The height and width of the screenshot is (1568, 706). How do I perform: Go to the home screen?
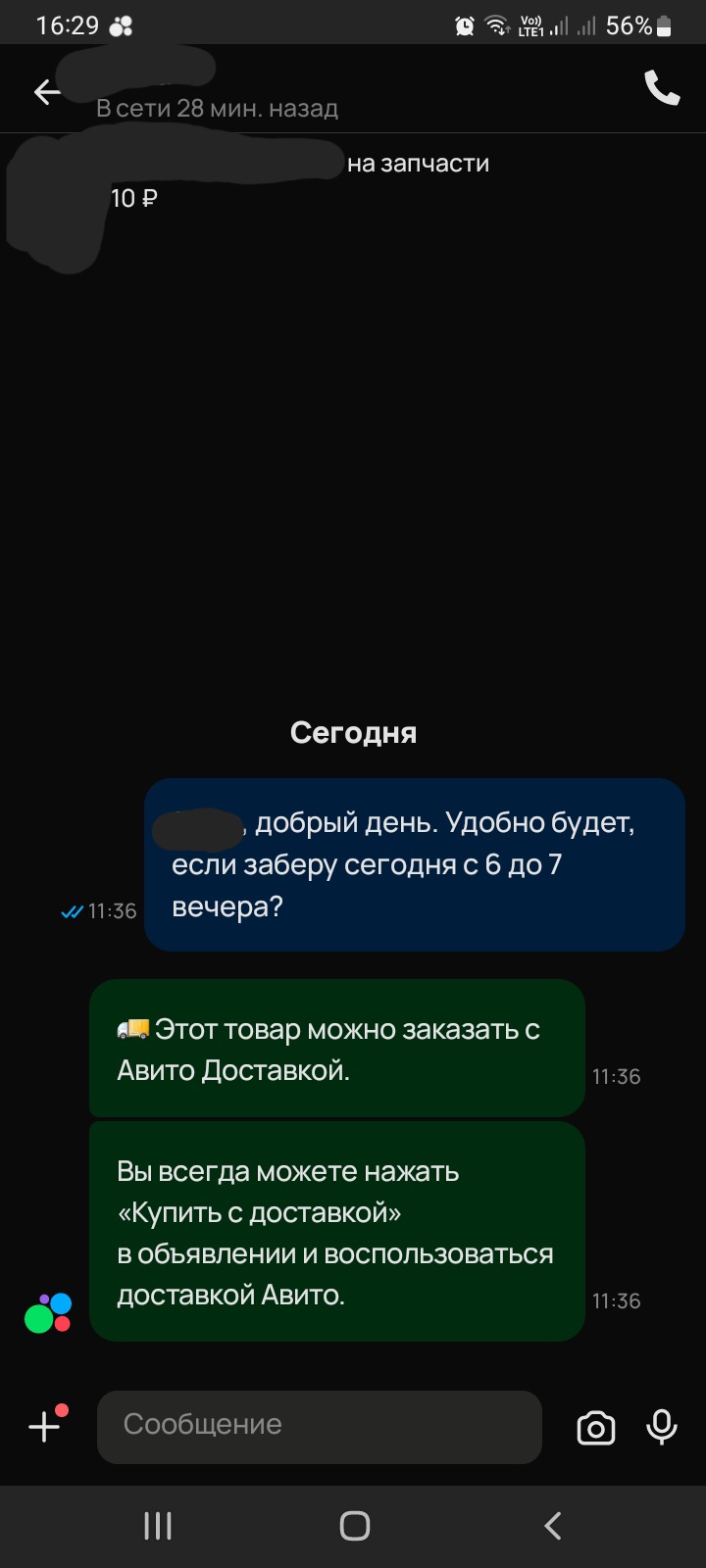(354, 1526)
